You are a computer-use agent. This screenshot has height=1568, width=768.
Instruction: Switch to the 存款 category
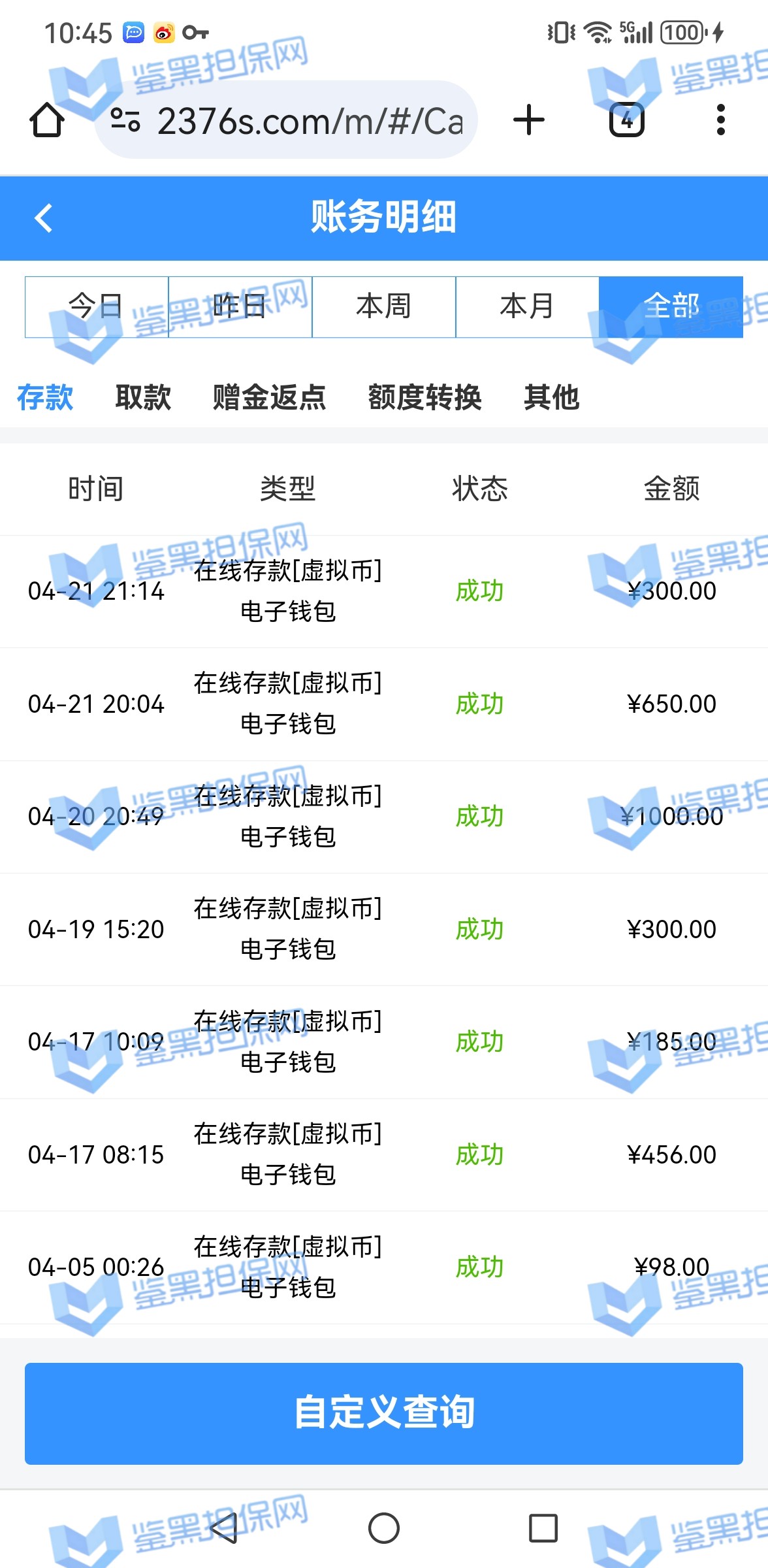point(45,397)
